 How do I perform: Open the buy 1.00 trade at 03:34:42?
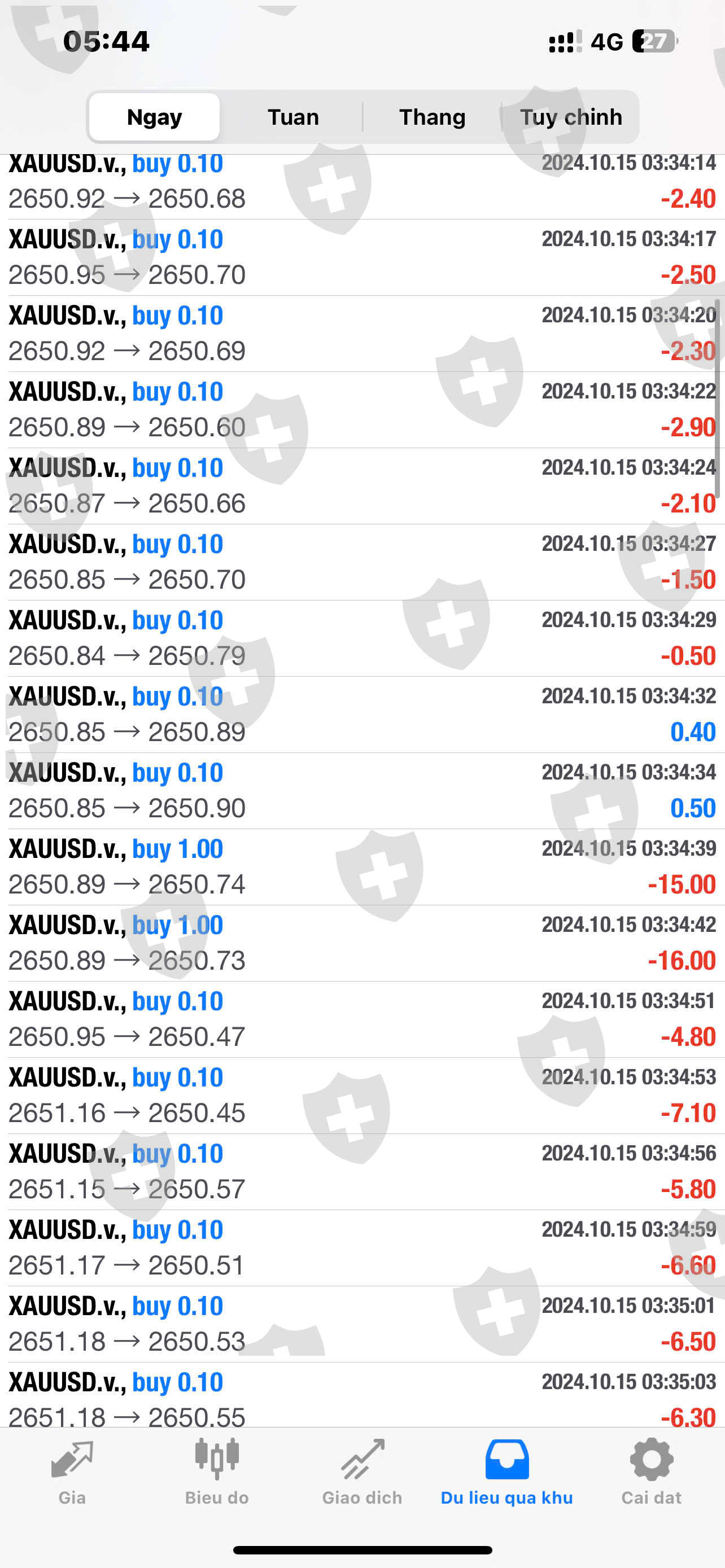coord(362,943)
